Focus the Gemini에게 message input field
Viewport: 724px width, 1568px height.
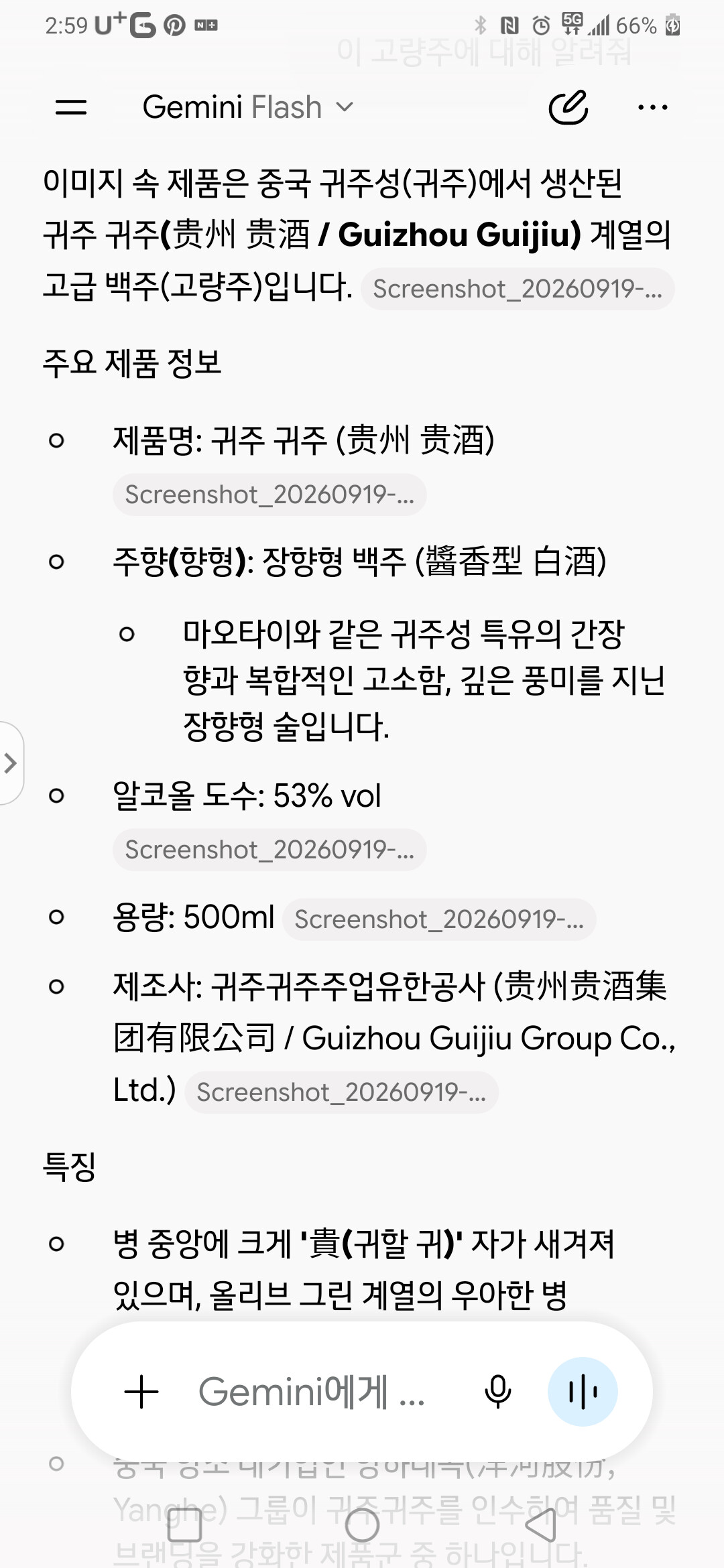312,1392
